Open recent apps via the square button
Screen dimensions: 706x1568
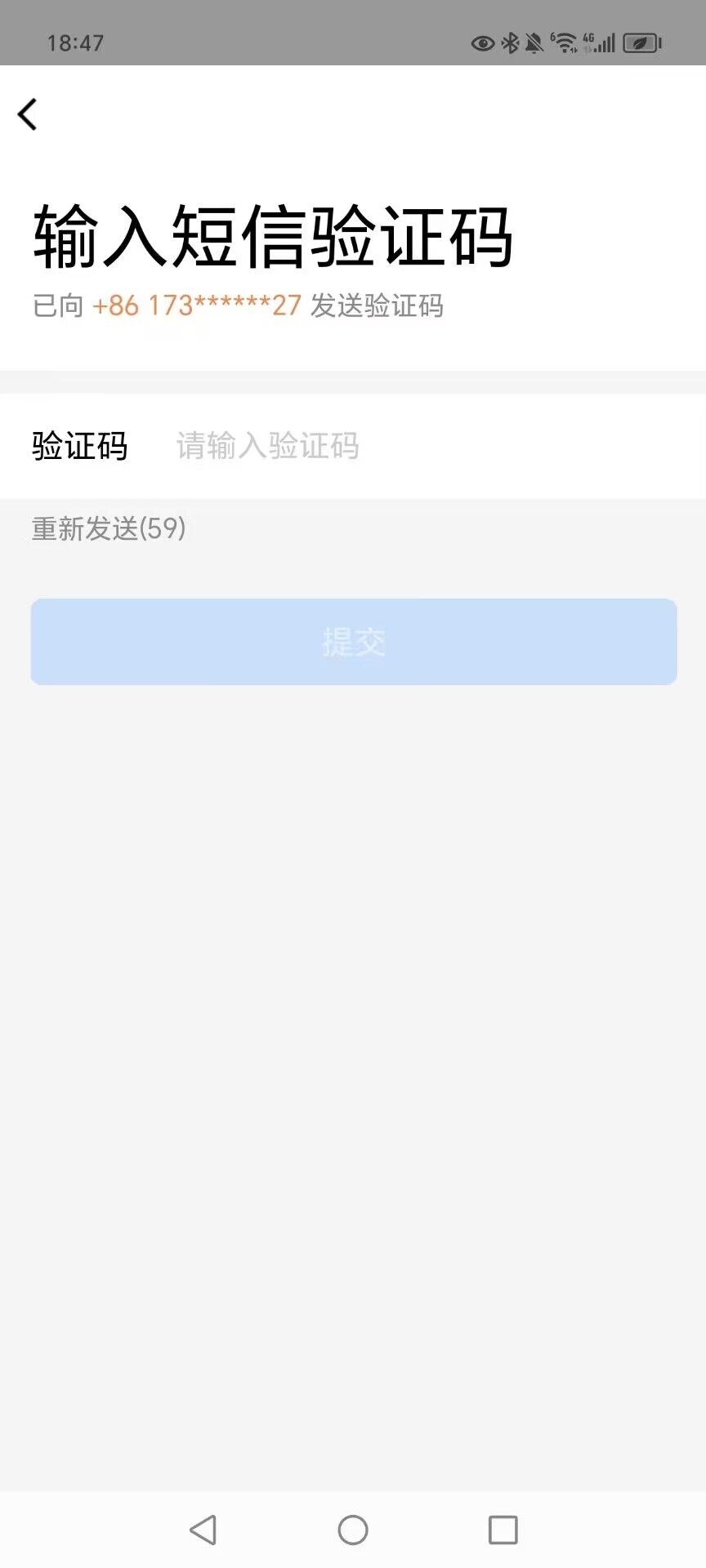(x=503, y=1530)
